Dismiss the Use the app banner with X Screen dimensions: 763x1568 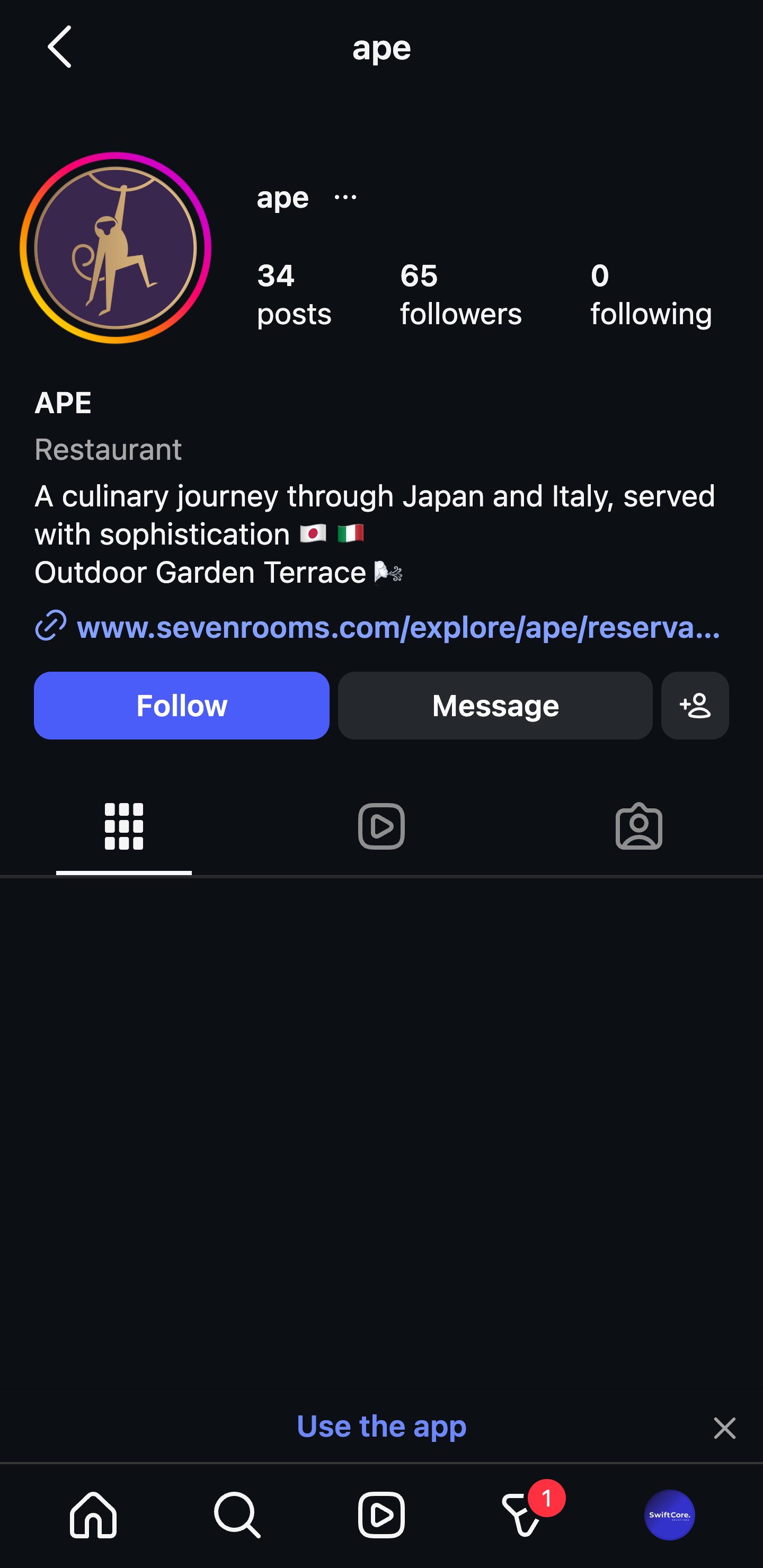point(724,1428)
